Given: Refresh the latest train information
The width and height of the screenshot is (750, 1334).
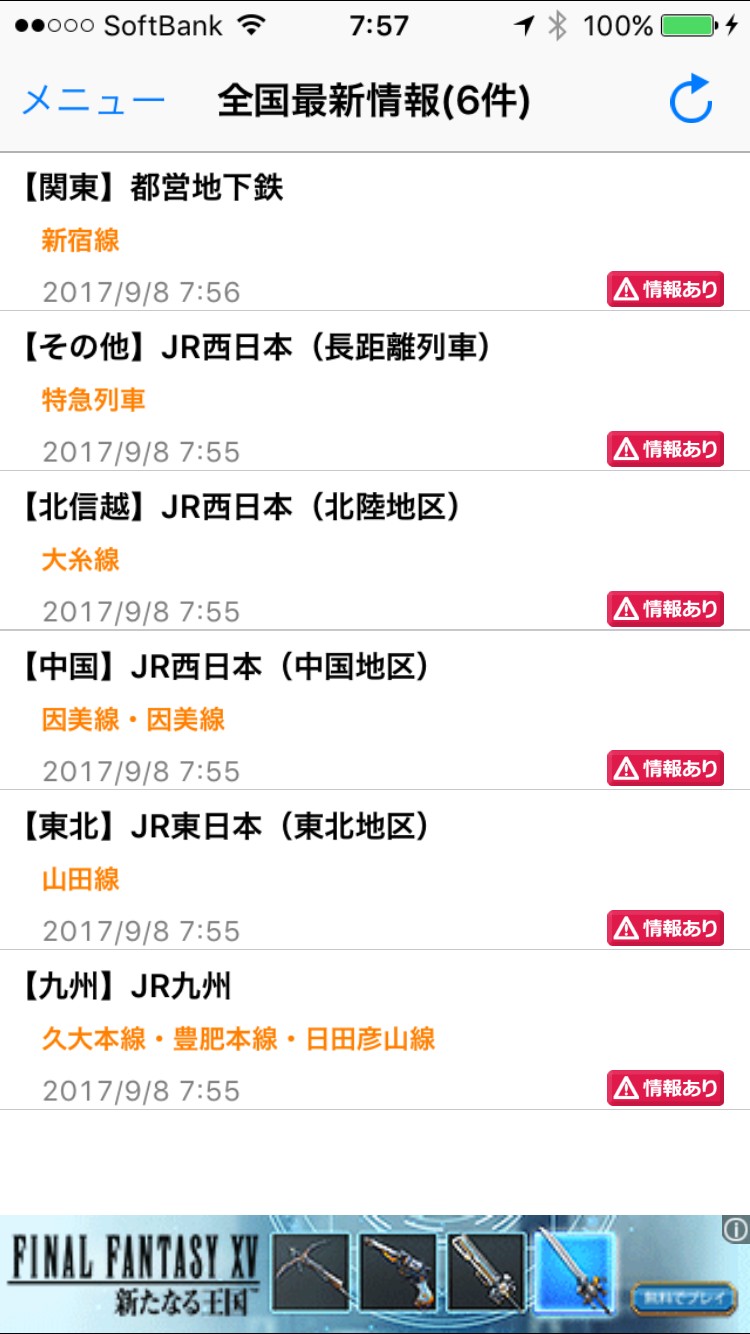Looking at the screenshot, I should [690, 101].
